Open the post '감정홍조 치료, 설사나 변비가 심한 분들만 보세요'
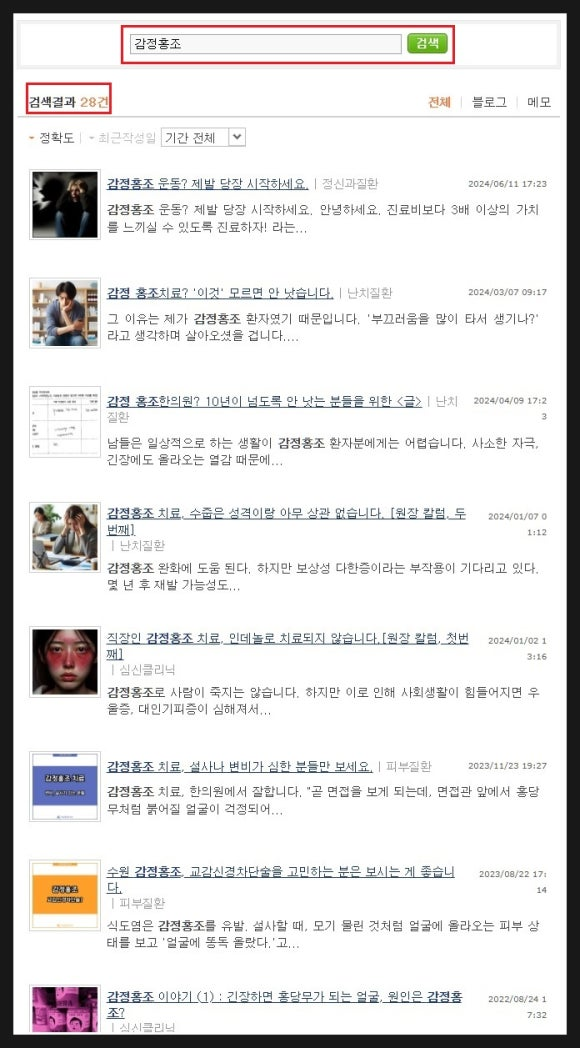580x1048 pixels. pyautogui.click(x=239, y=766)
